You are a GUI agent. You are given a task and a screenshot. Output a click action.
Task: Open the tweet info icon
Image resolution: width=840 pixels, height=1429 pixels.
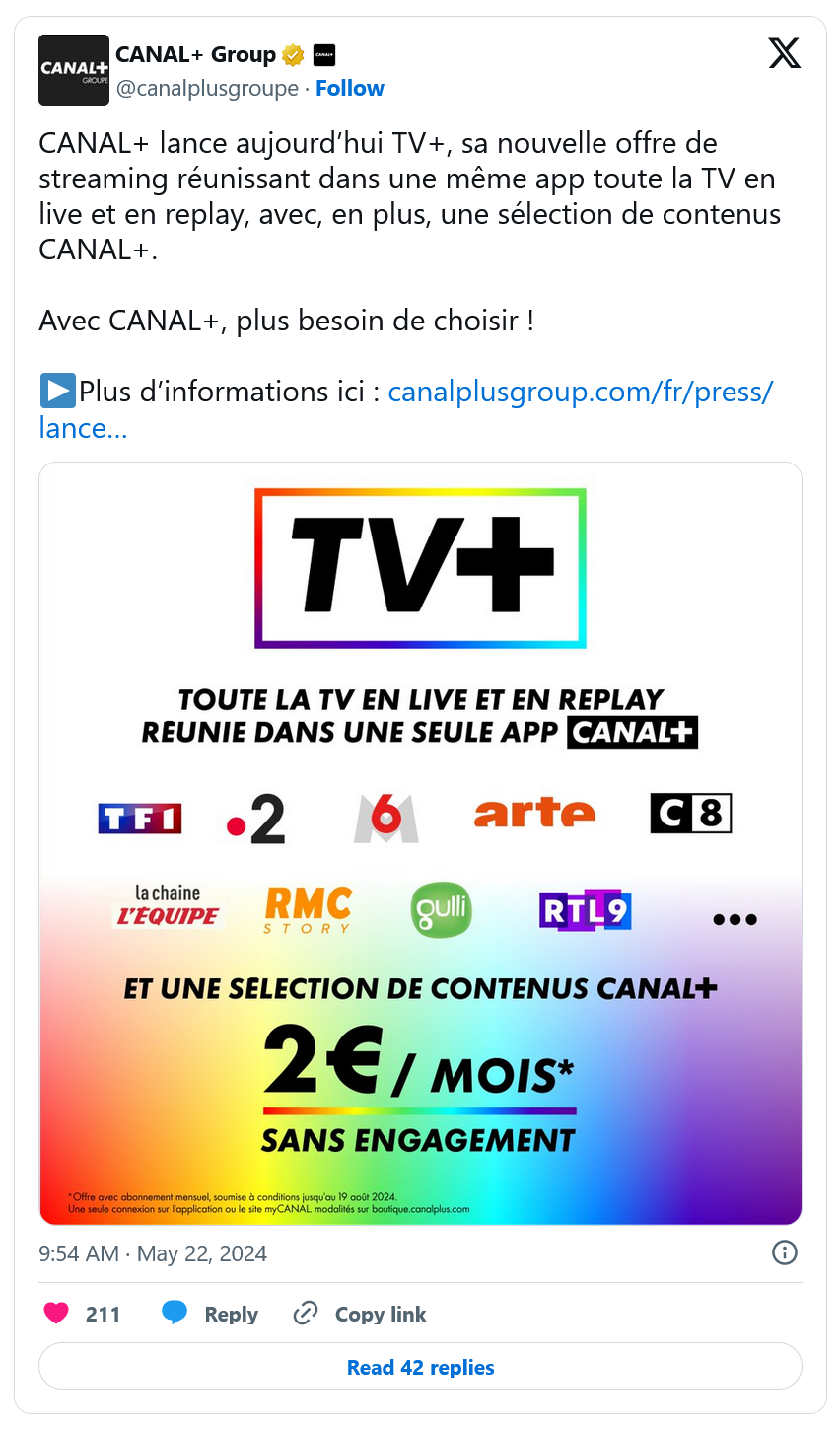785,1252
